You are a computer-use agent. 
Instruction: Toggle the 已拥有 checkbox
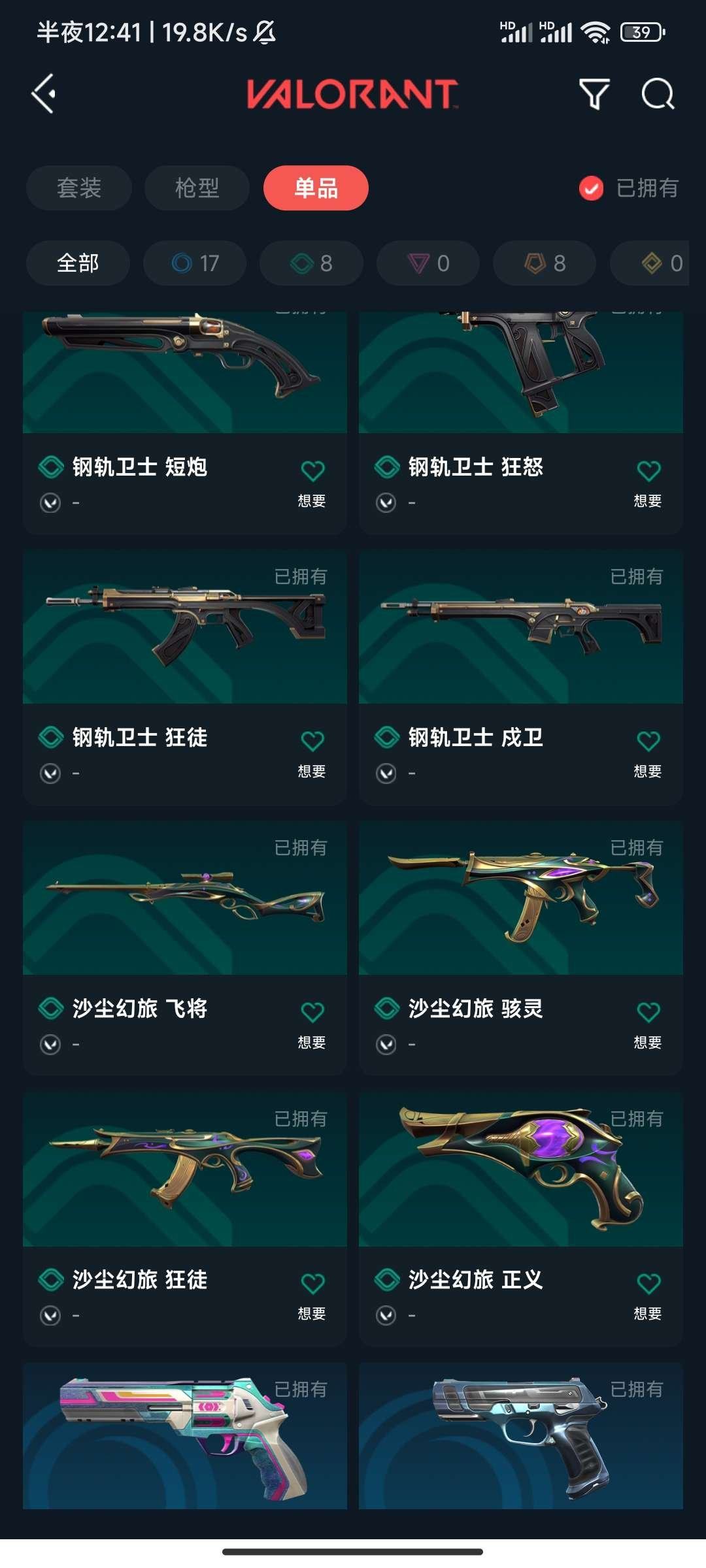(x=591, y=188)
